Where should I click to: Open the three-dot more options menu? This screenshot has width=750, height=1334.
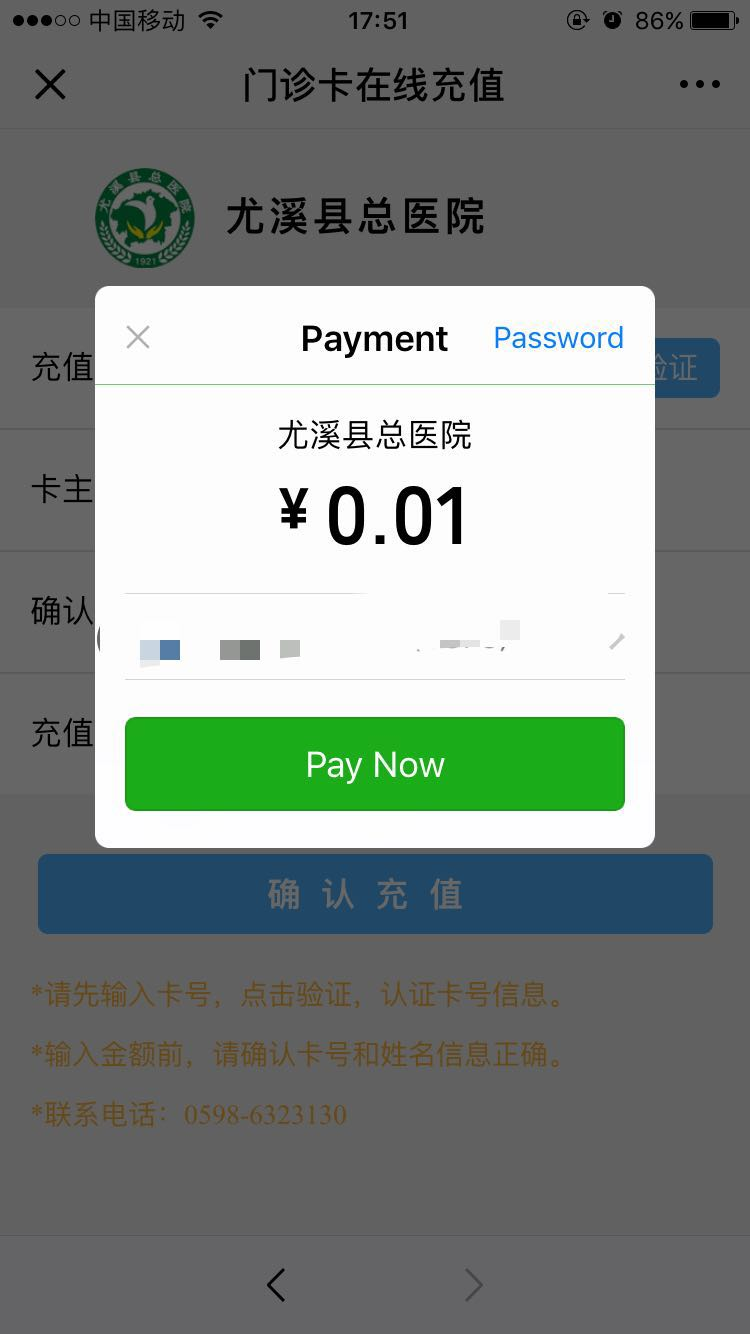point(699,85)
